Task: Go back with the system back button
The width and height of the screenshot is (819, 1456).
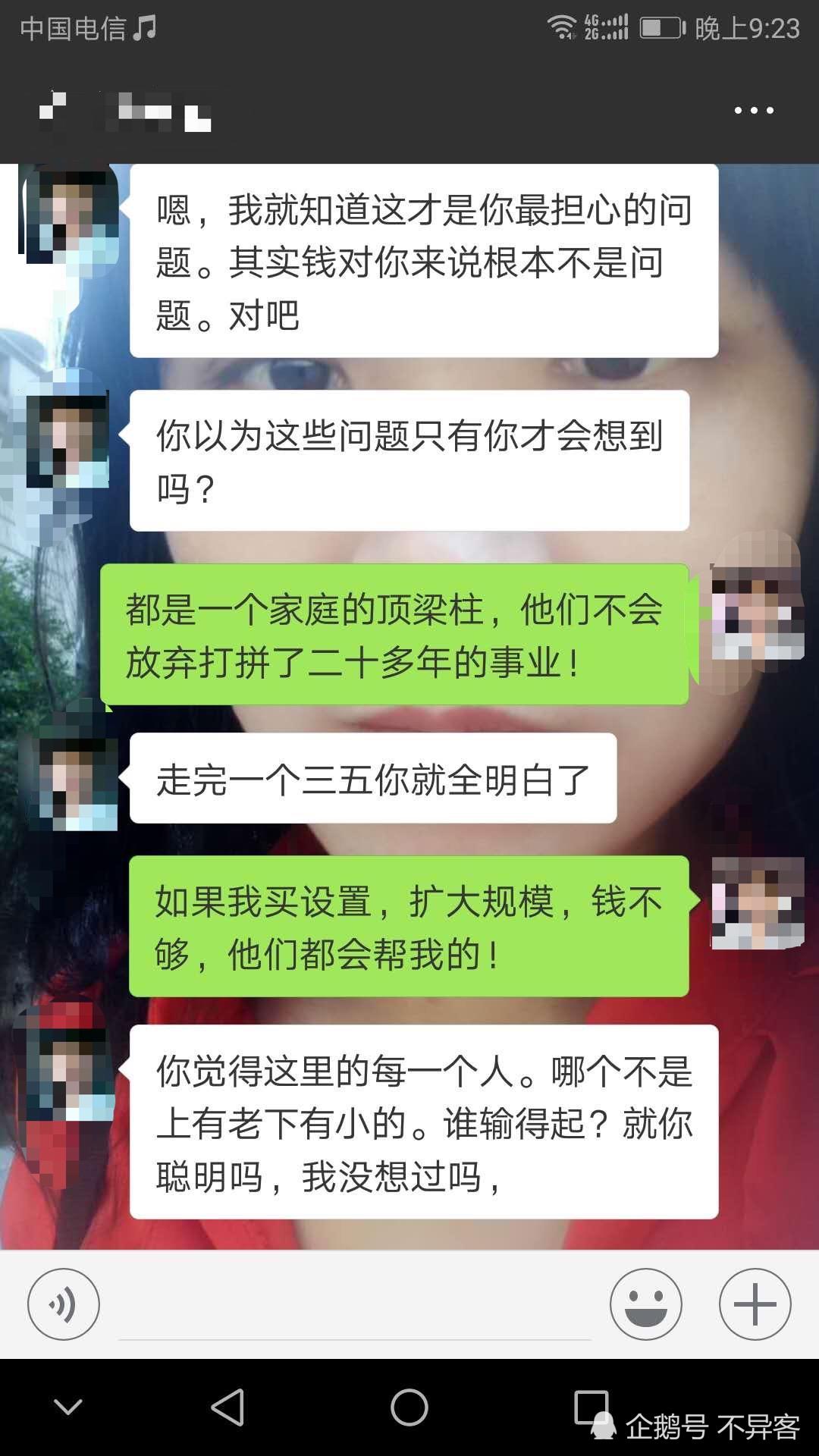Action: coord(227,1407)
